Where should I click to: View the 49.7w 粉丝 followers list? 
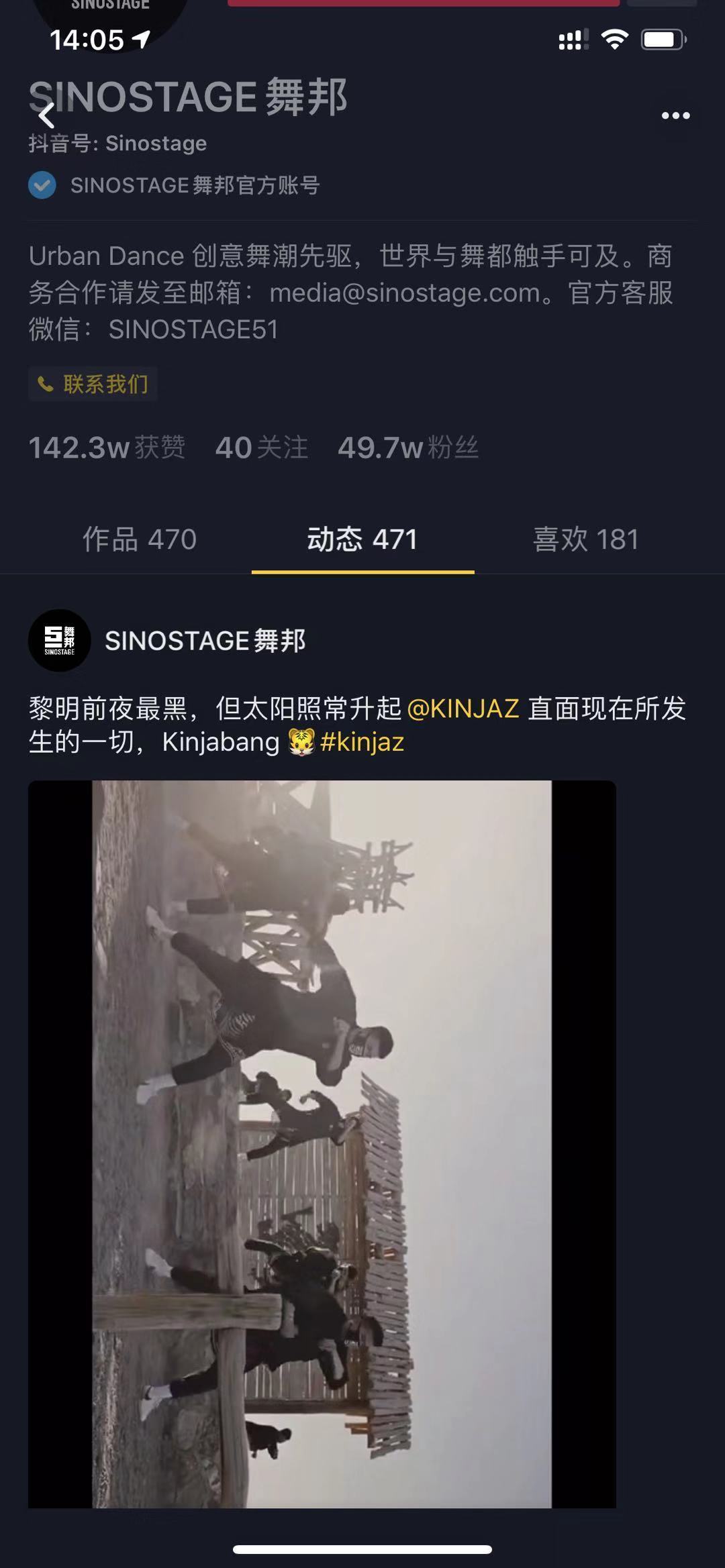pyautogui.click(x=407, y=448)
